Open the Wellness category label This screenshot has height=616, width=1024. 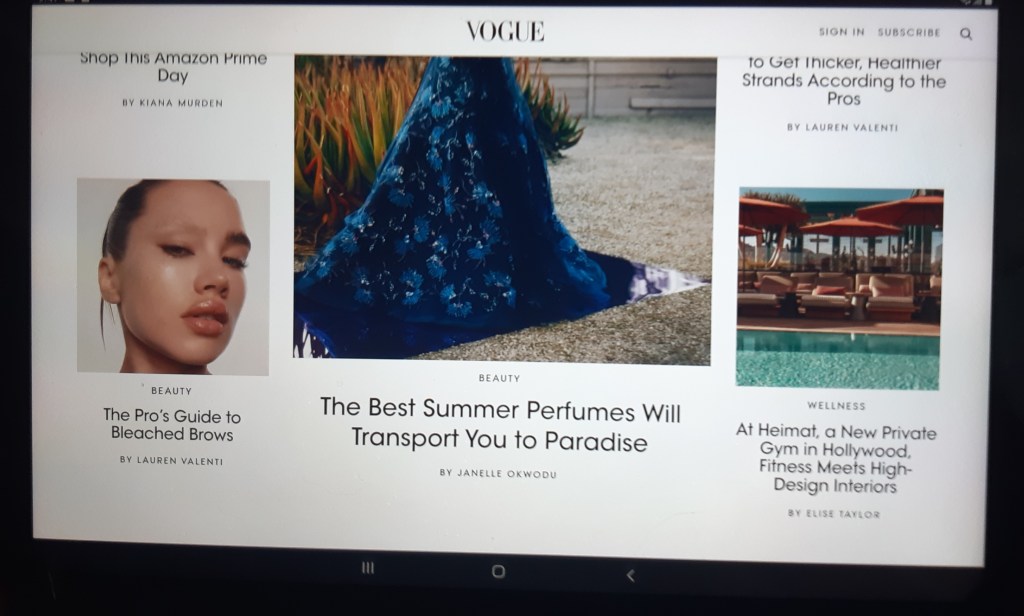point(836,406)
